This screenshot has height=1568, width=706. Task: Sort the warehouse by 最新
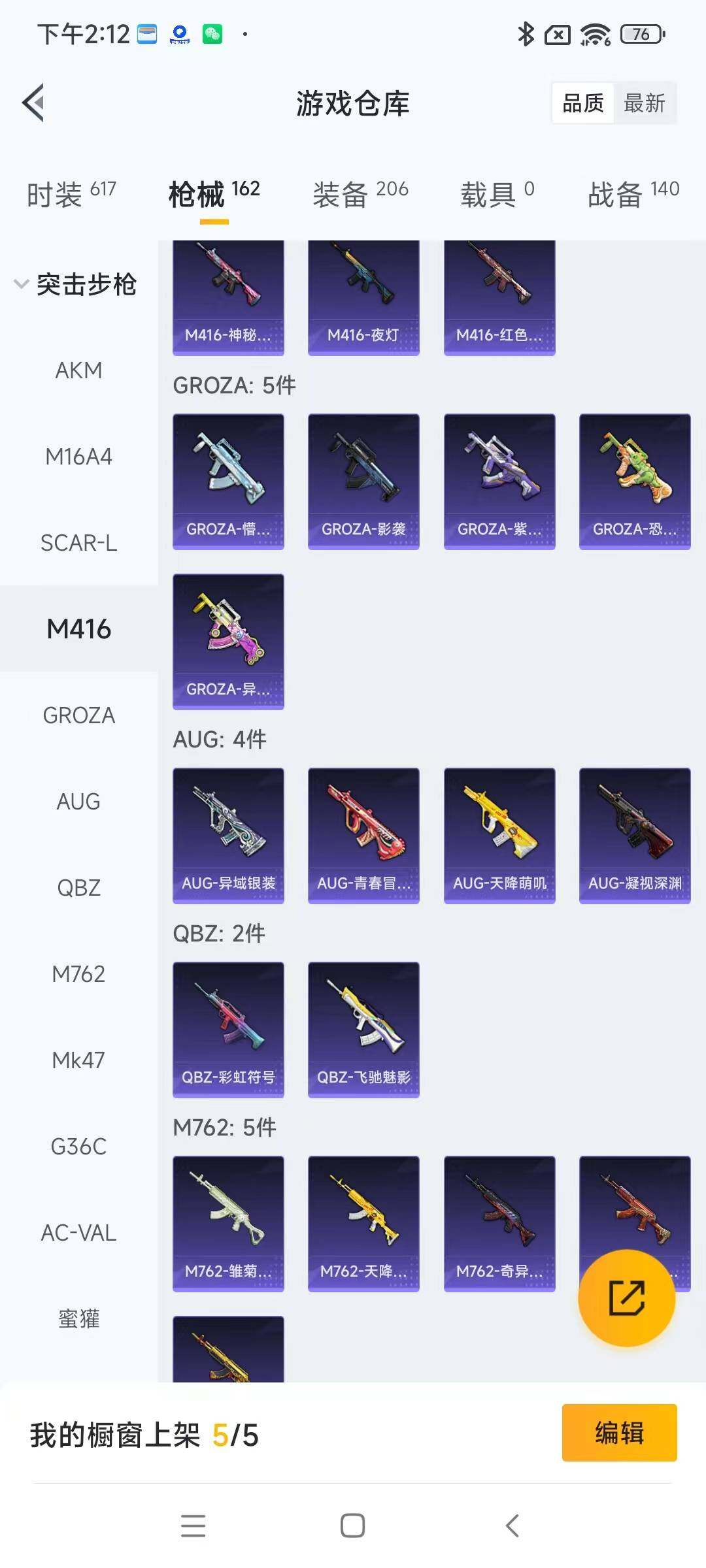pos(644,103)
